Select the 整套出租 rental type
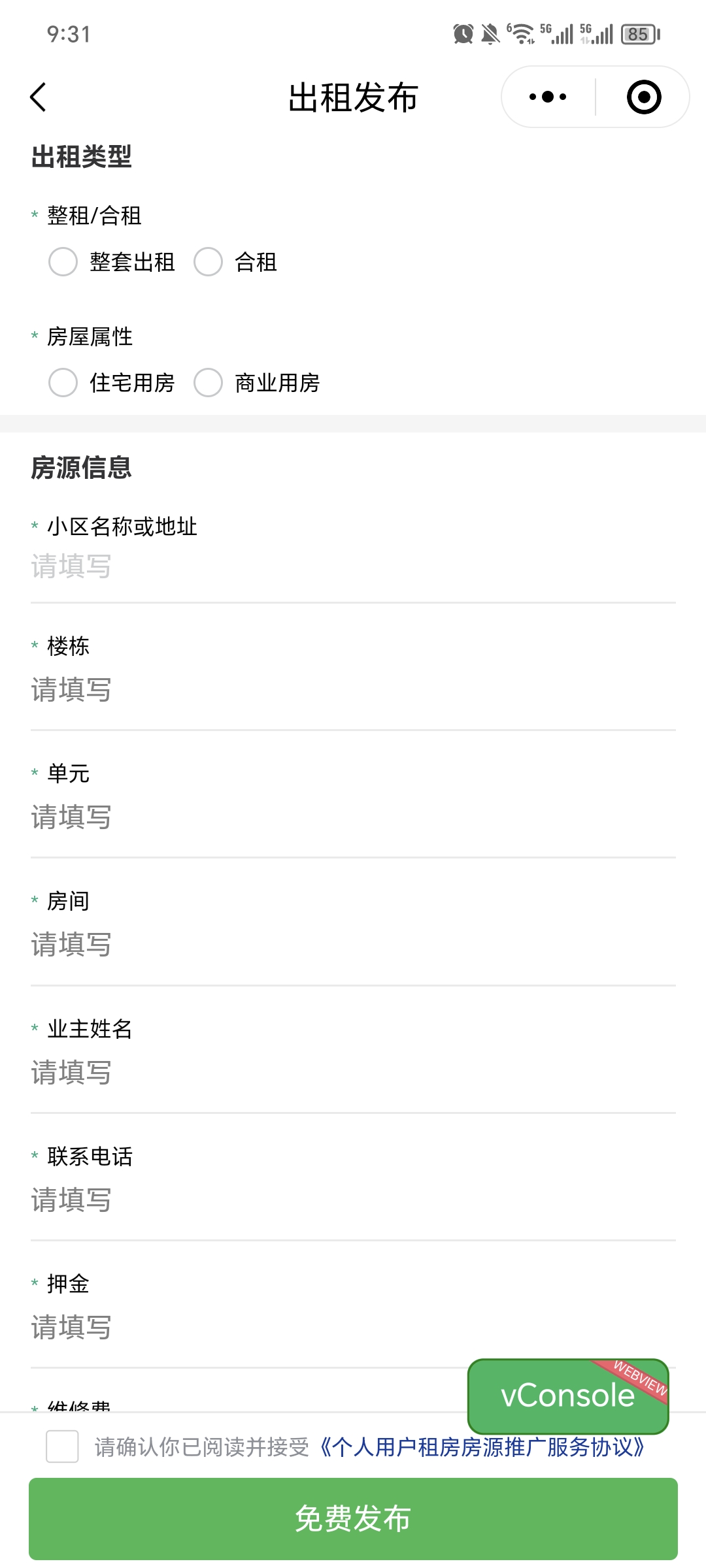This screenshot has width=706, height=1568. tap(112, 262)
